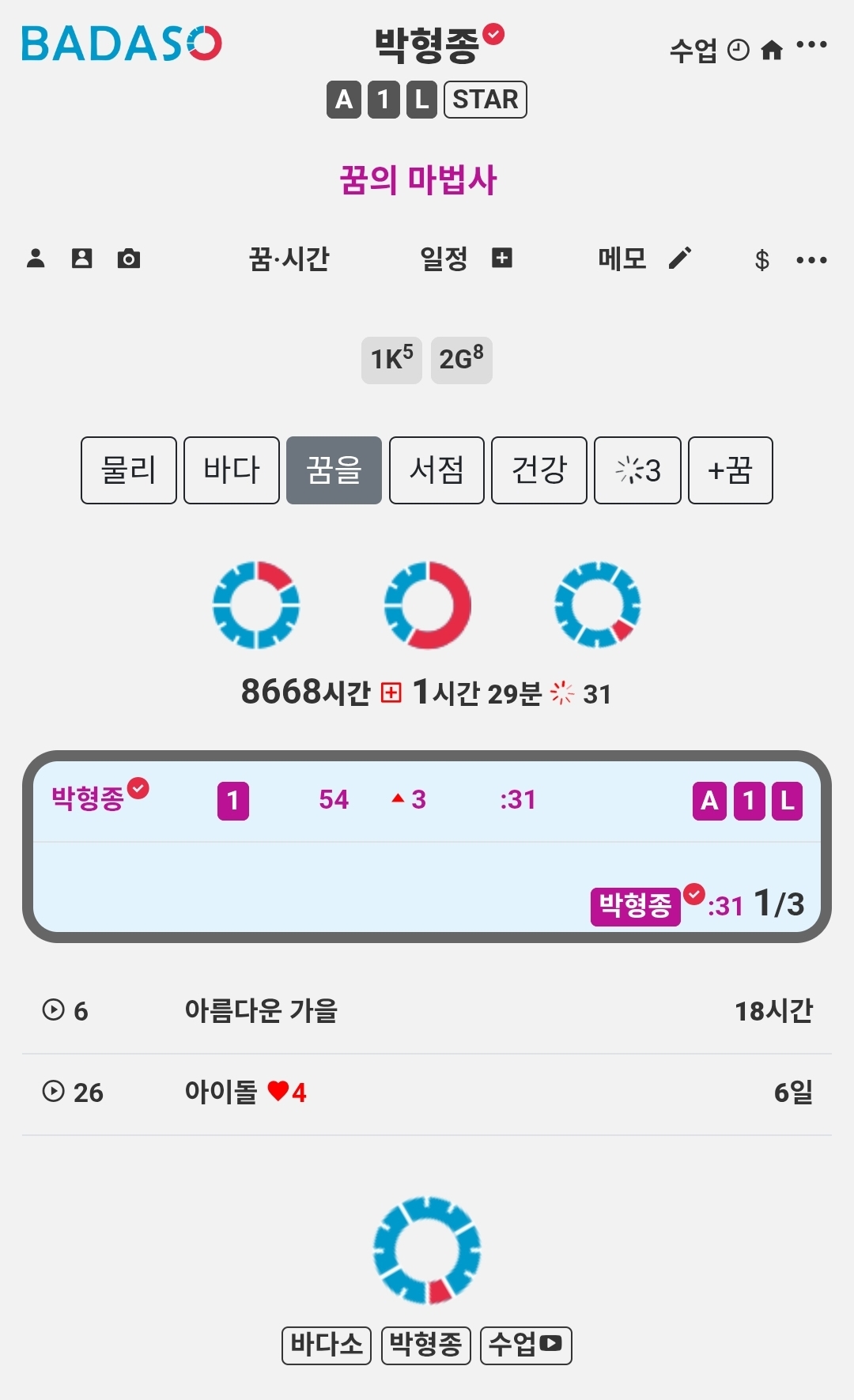Open the 수업 link in the header

[x=693, y=51]
